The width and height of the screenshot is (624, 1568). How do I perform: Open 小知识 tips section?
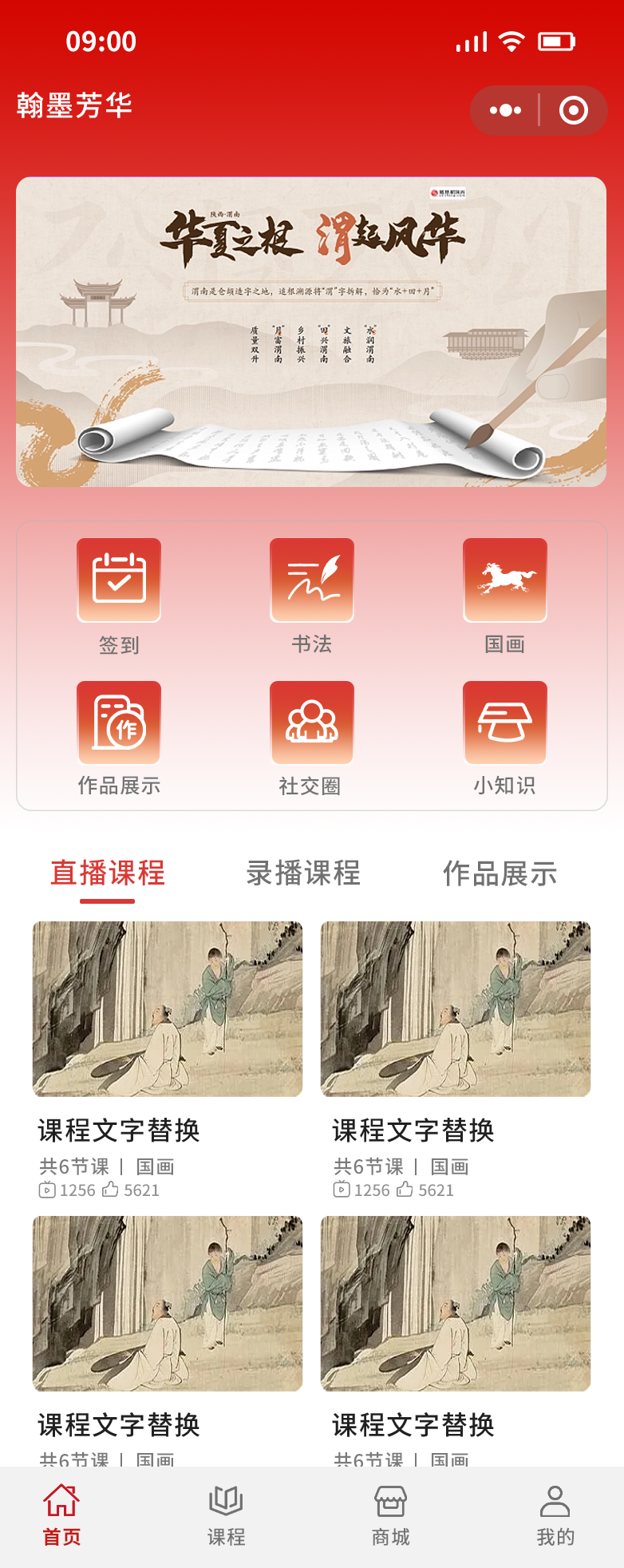[505, 723]
